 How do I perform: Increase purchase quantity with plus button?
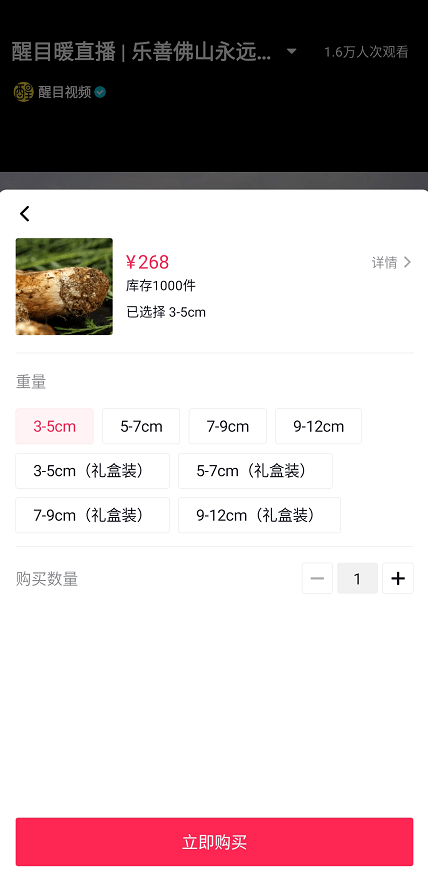click(x=398, y=579)
